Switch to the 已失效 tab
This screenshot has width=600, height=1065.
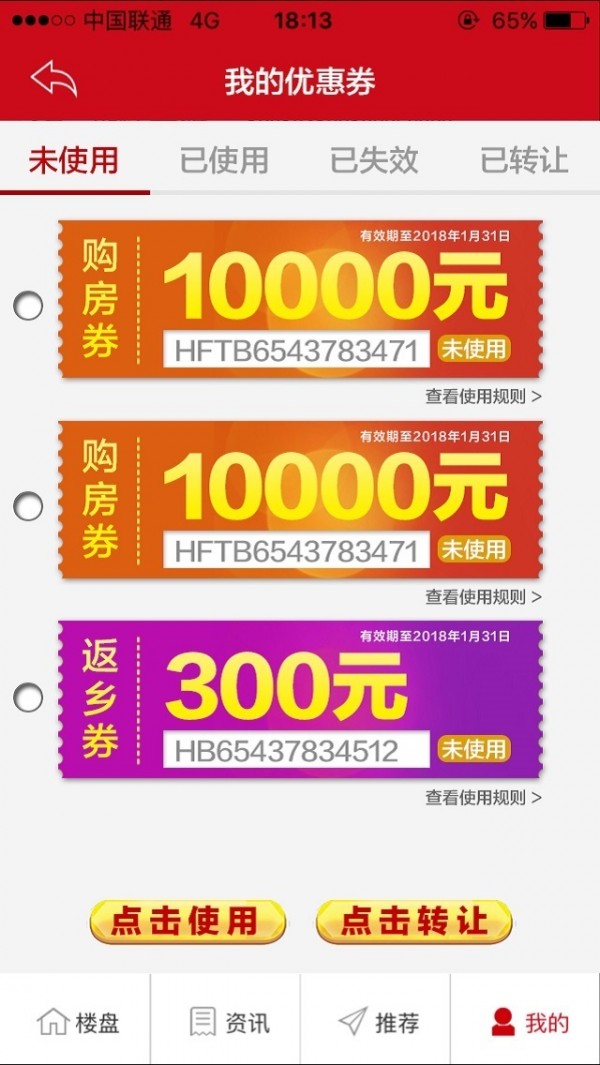coord(374,161)
